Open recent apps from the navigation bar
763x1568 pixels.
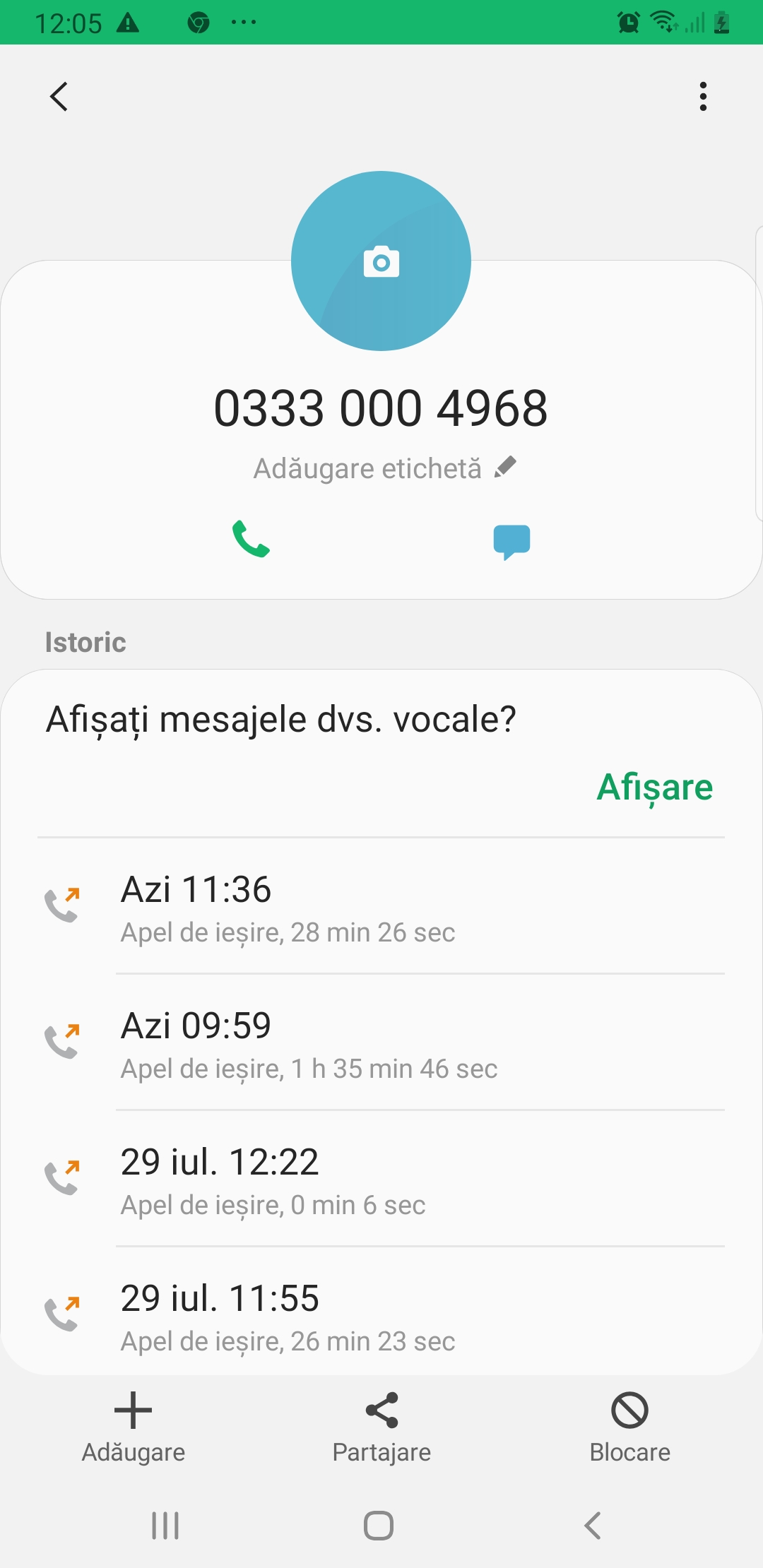pyautogui.click(x=165, y=1526)
